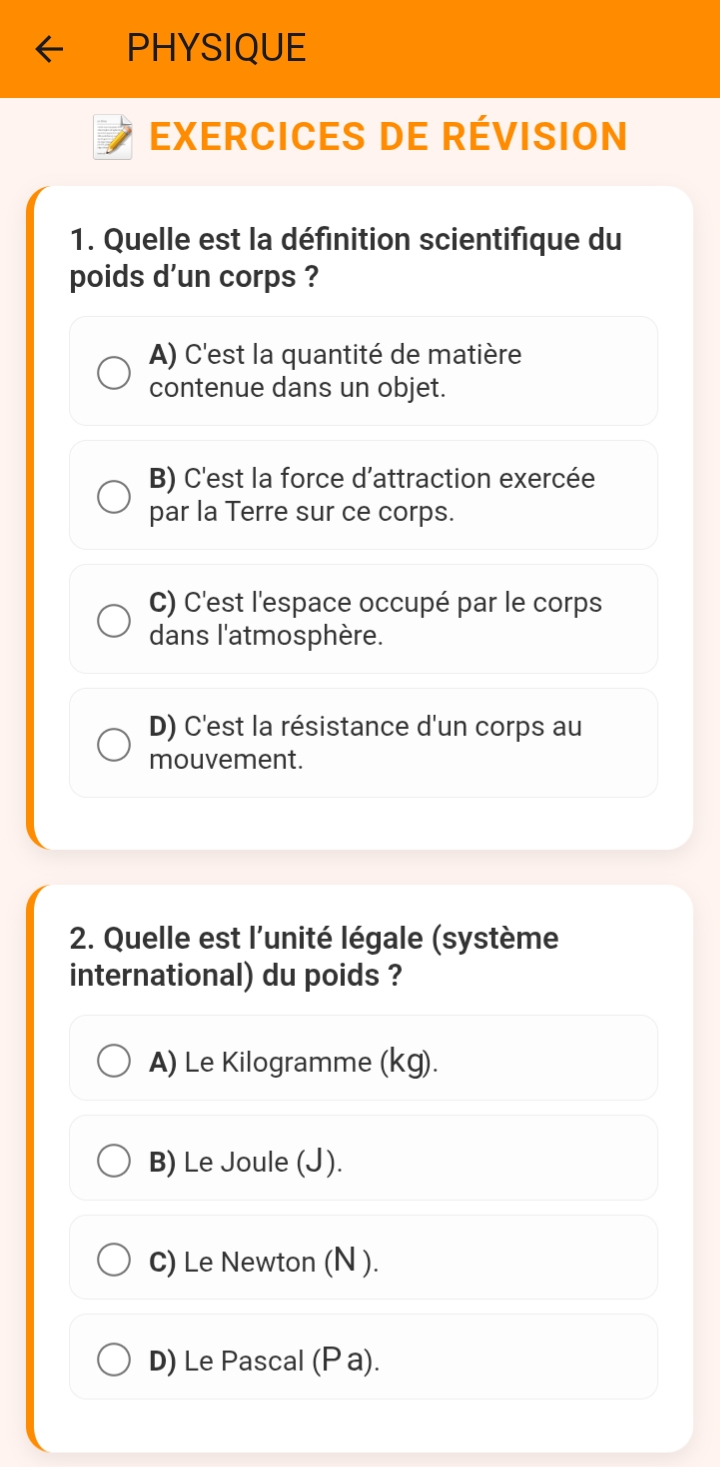Choose Le Joule as the unit of weight
The height and width of the screenshot is (1467, 720).
click(x=113, y=1159)
